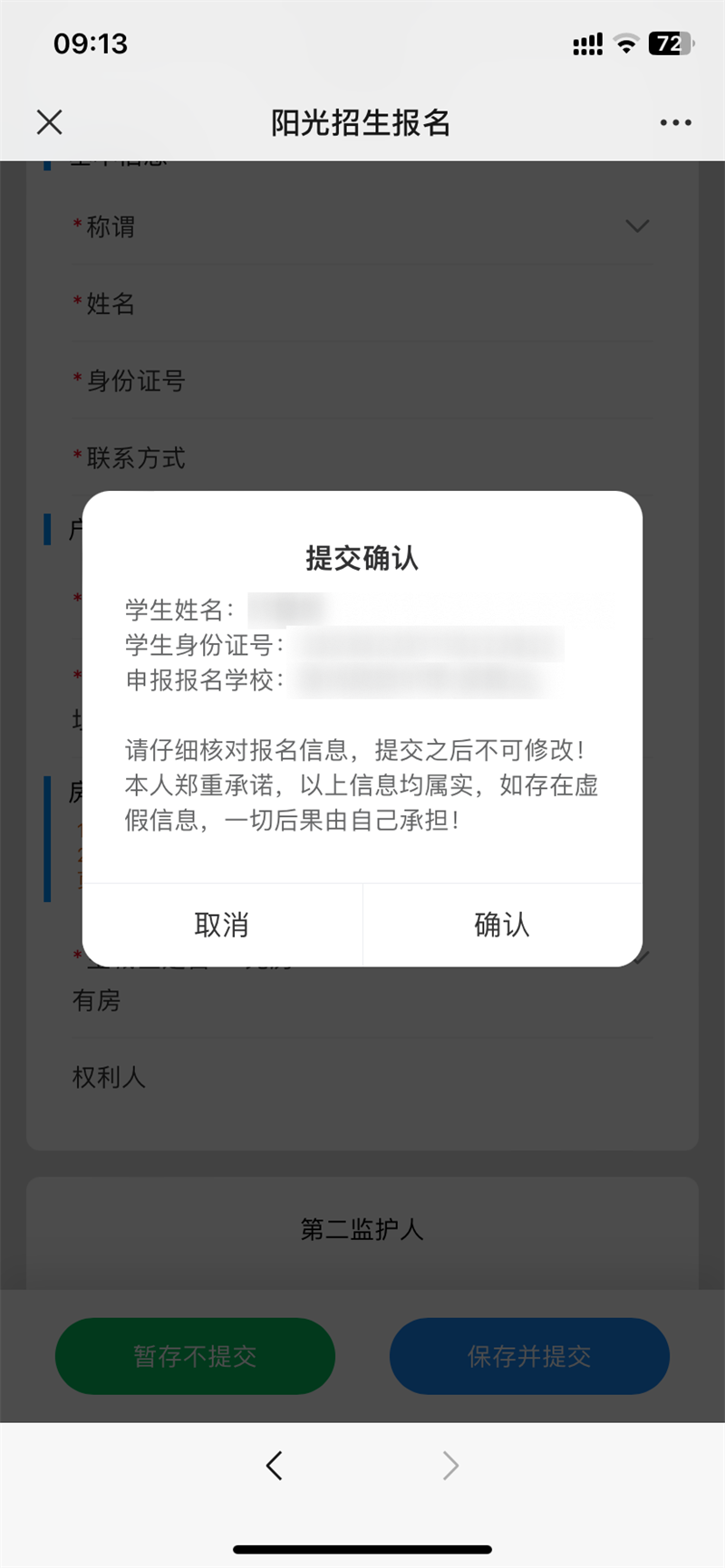Go back with the browser back arrow
The width and height of the screenshot is (725, 1568).
coord(275,1465)
